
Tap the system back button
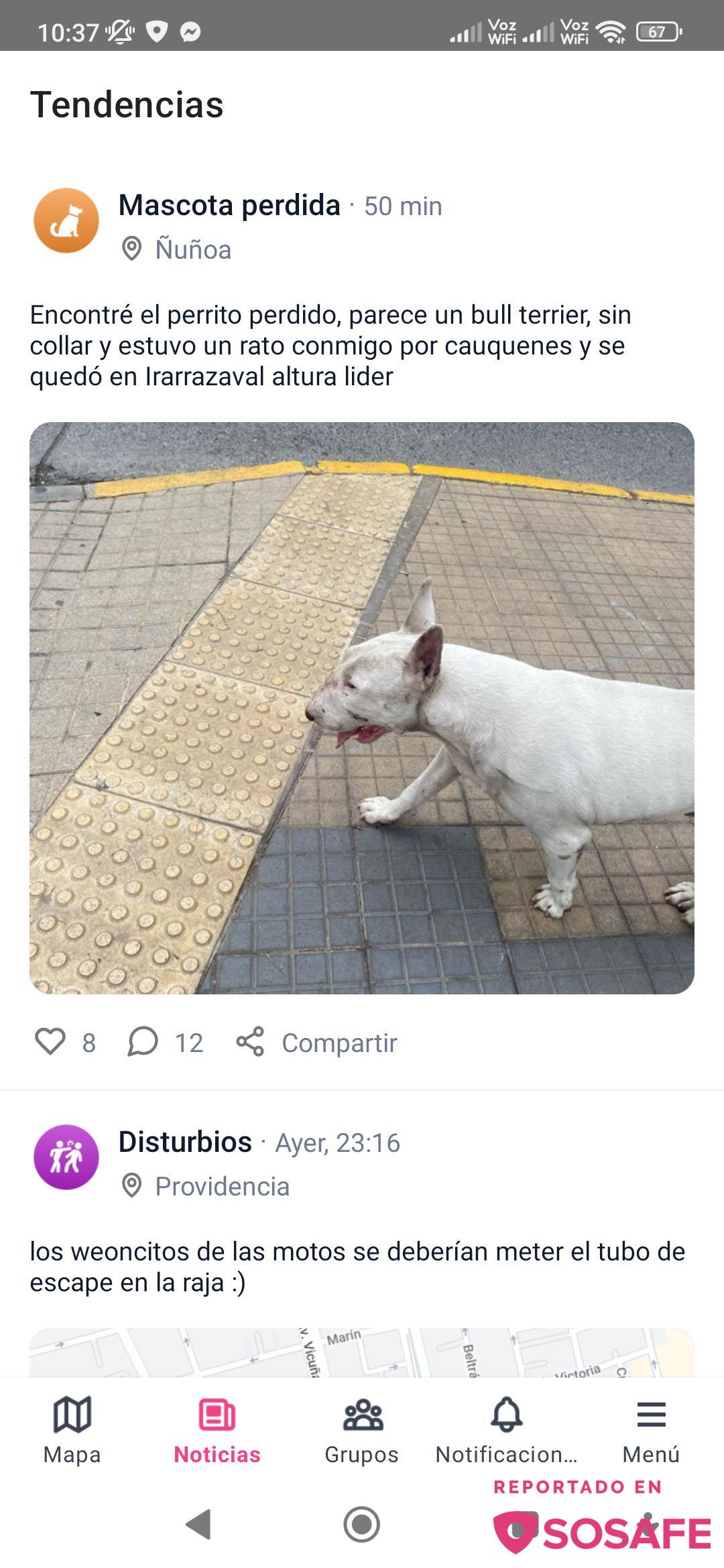199,1524
